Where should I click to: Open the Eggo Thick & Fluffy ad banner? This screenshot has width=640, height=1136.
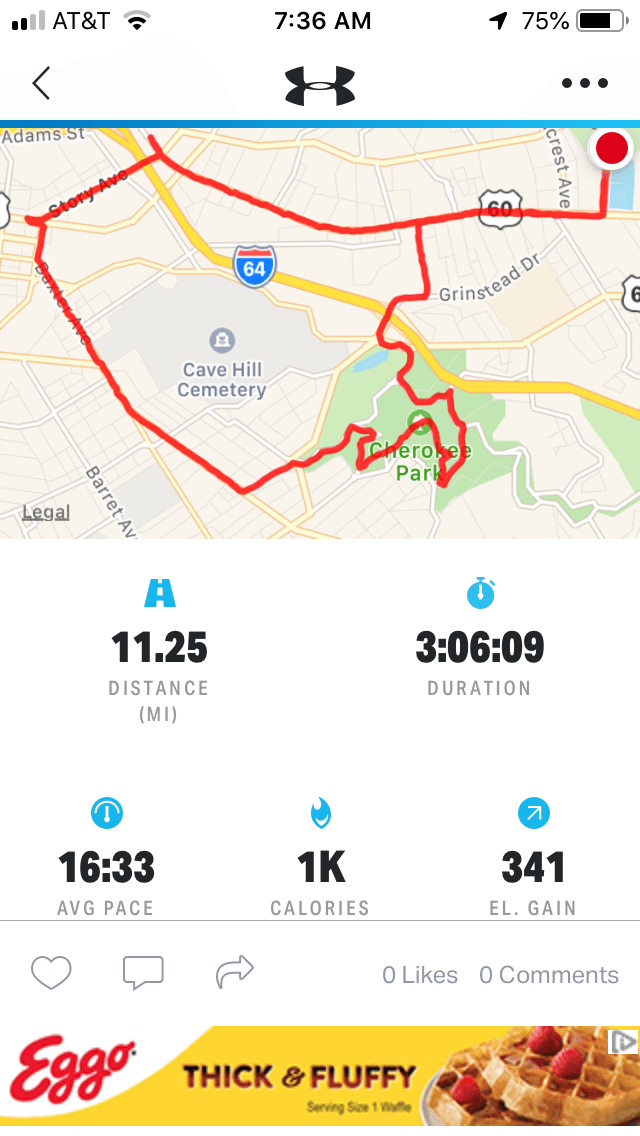300,1076
